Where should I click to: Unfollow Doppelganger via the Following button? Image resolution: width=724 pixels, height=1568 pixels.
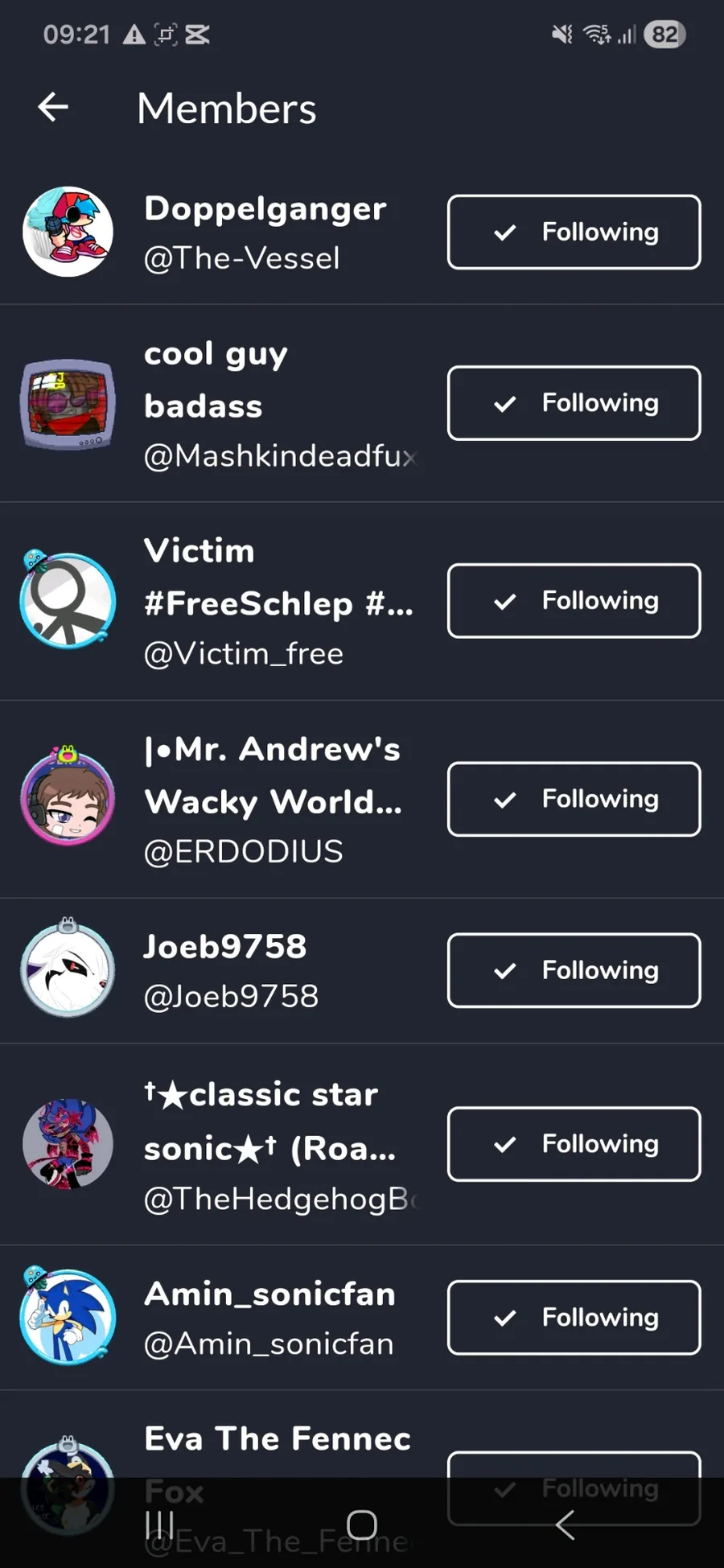(574, 232)
